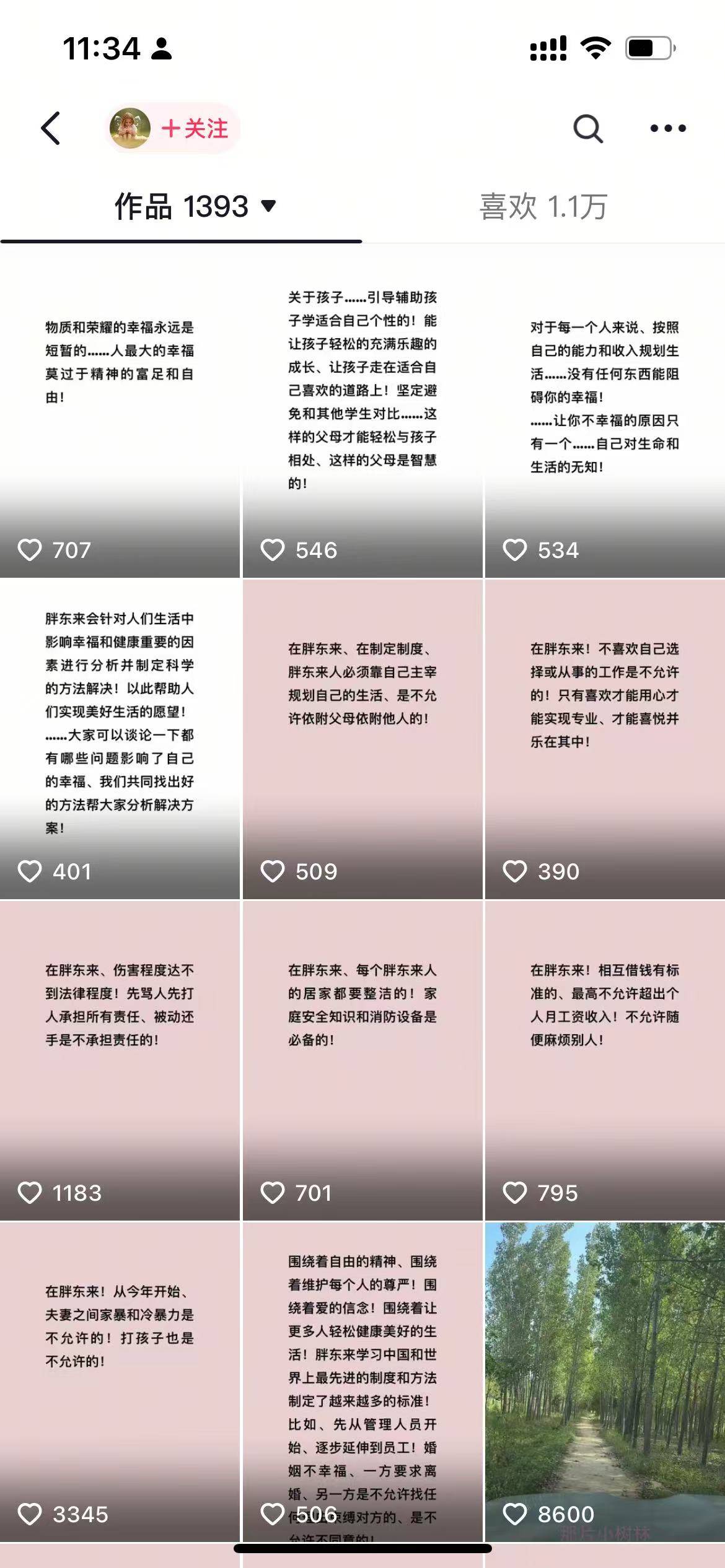
Task: Open the post with 401 likes
Action: (120, 740)
